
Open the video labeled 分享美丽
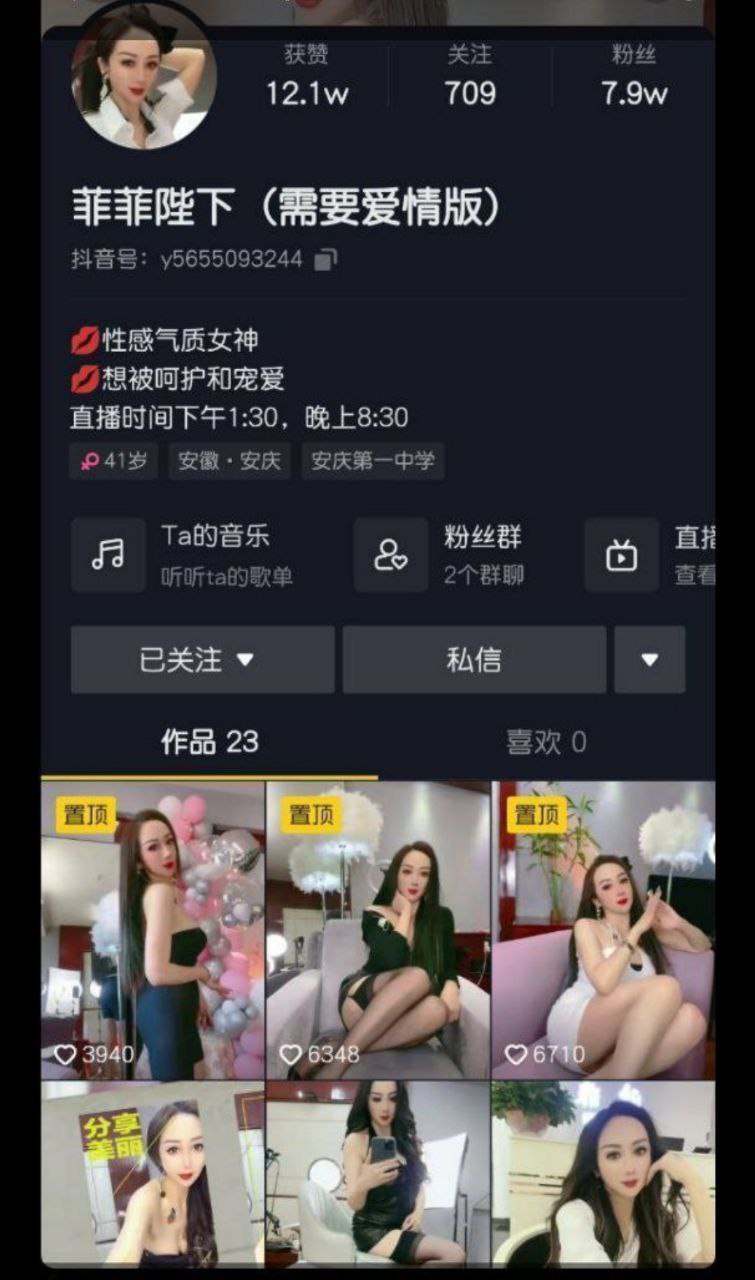[152, 1175]
